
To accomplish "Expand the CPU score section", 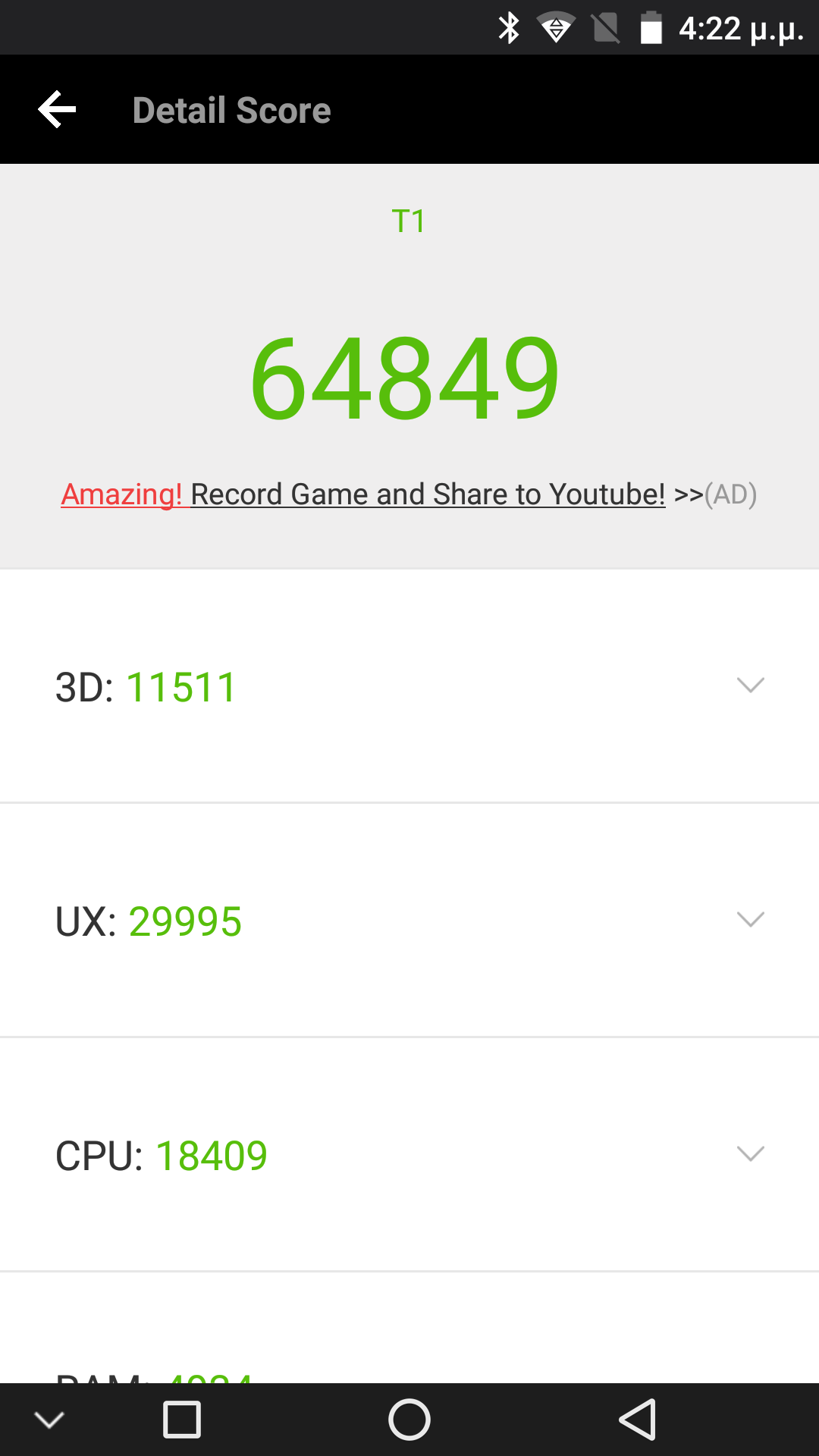I will pos(409,1155).
